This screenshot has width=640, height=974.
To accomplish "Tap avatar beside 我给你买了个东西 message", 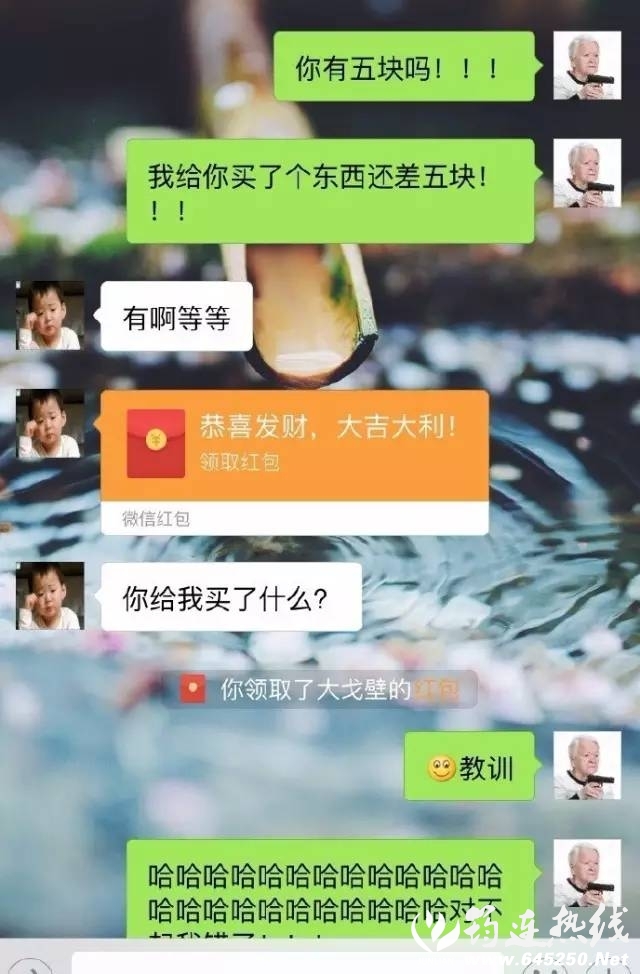I will tap(587, 173).
